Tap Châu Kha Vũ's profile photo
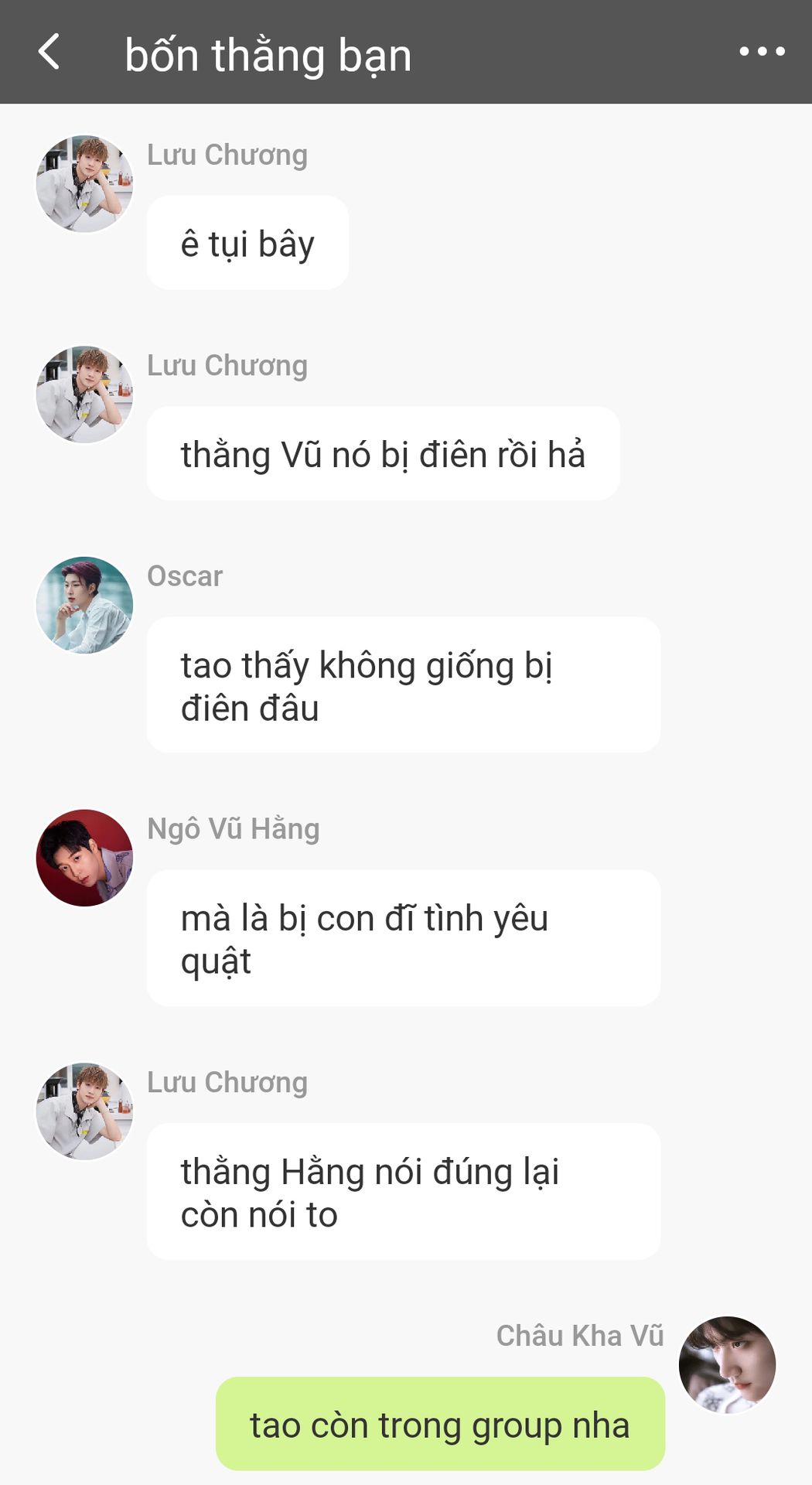 point(727,1365)
